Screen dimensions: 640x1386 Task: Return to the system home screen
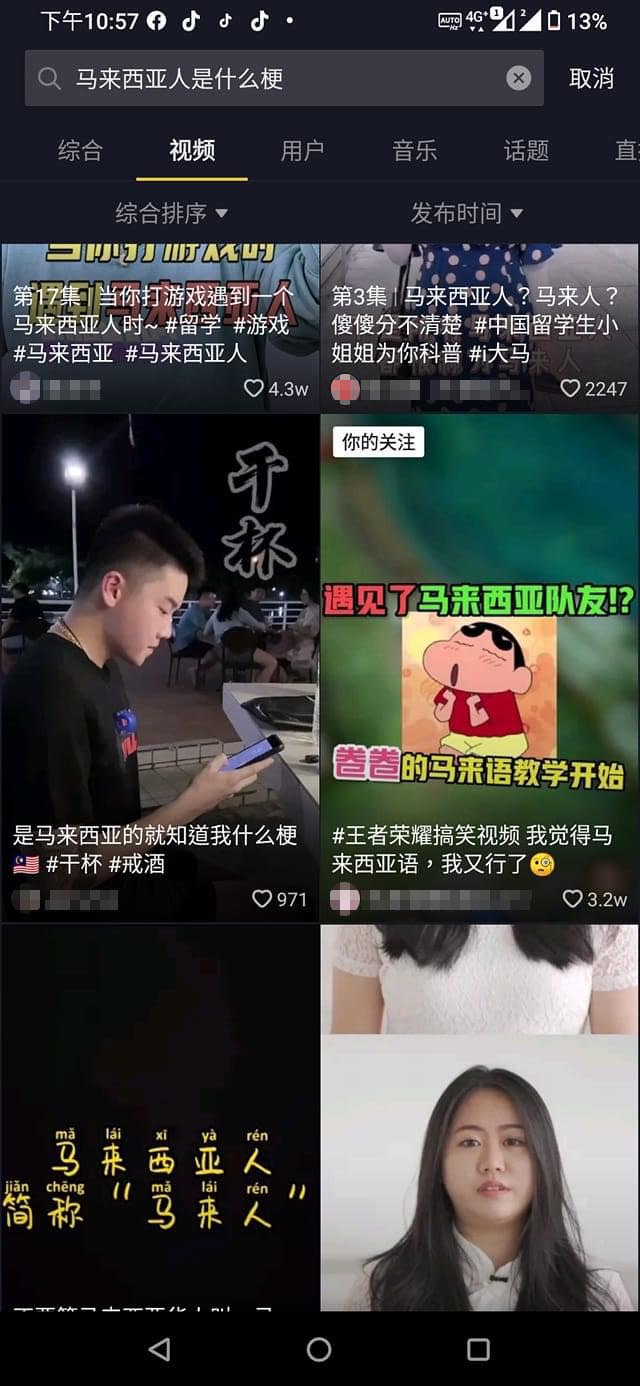[319, 1349]
